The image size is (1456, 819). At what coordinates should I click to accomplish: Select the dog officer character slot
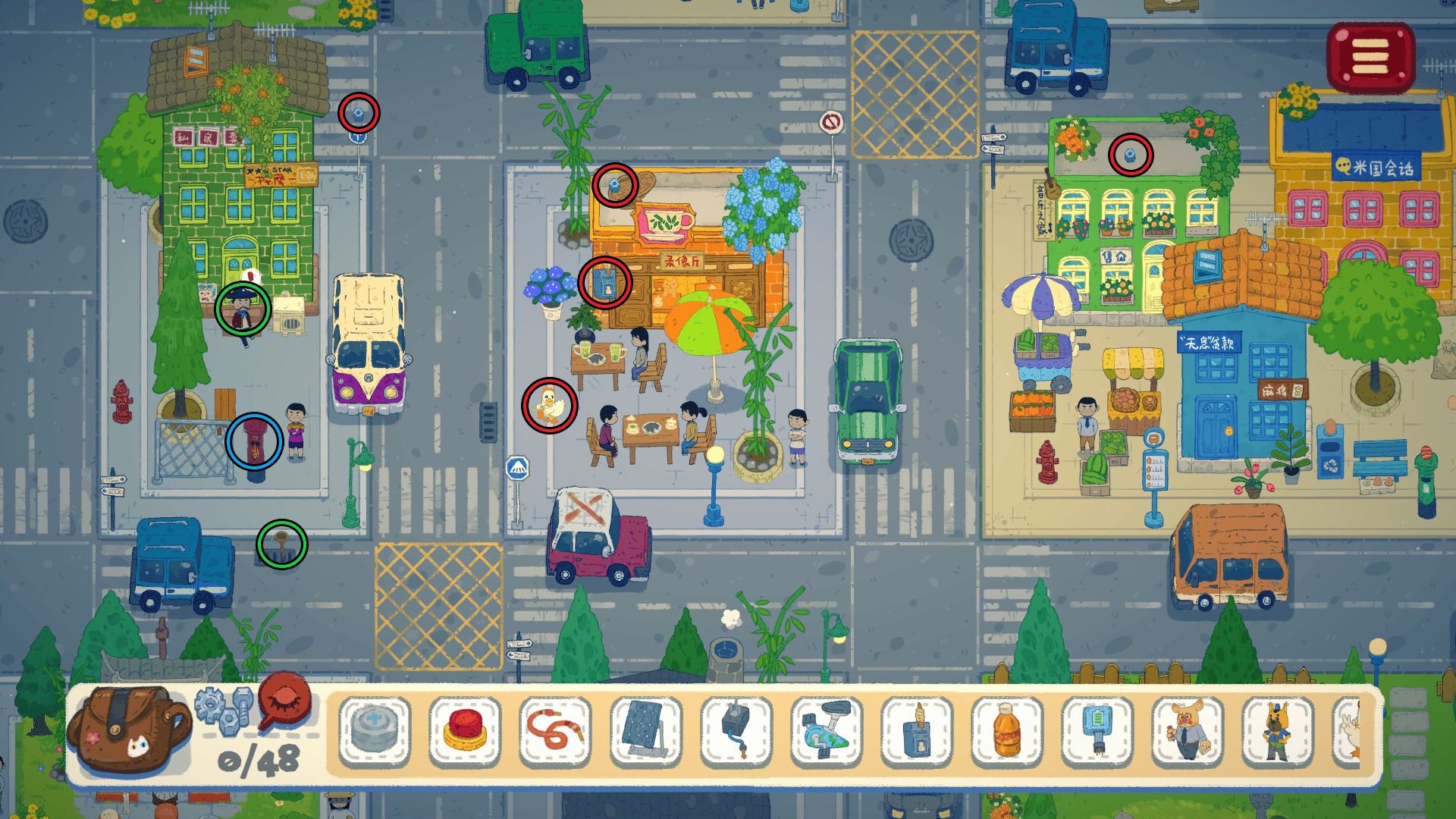(x=1278, y=731)
